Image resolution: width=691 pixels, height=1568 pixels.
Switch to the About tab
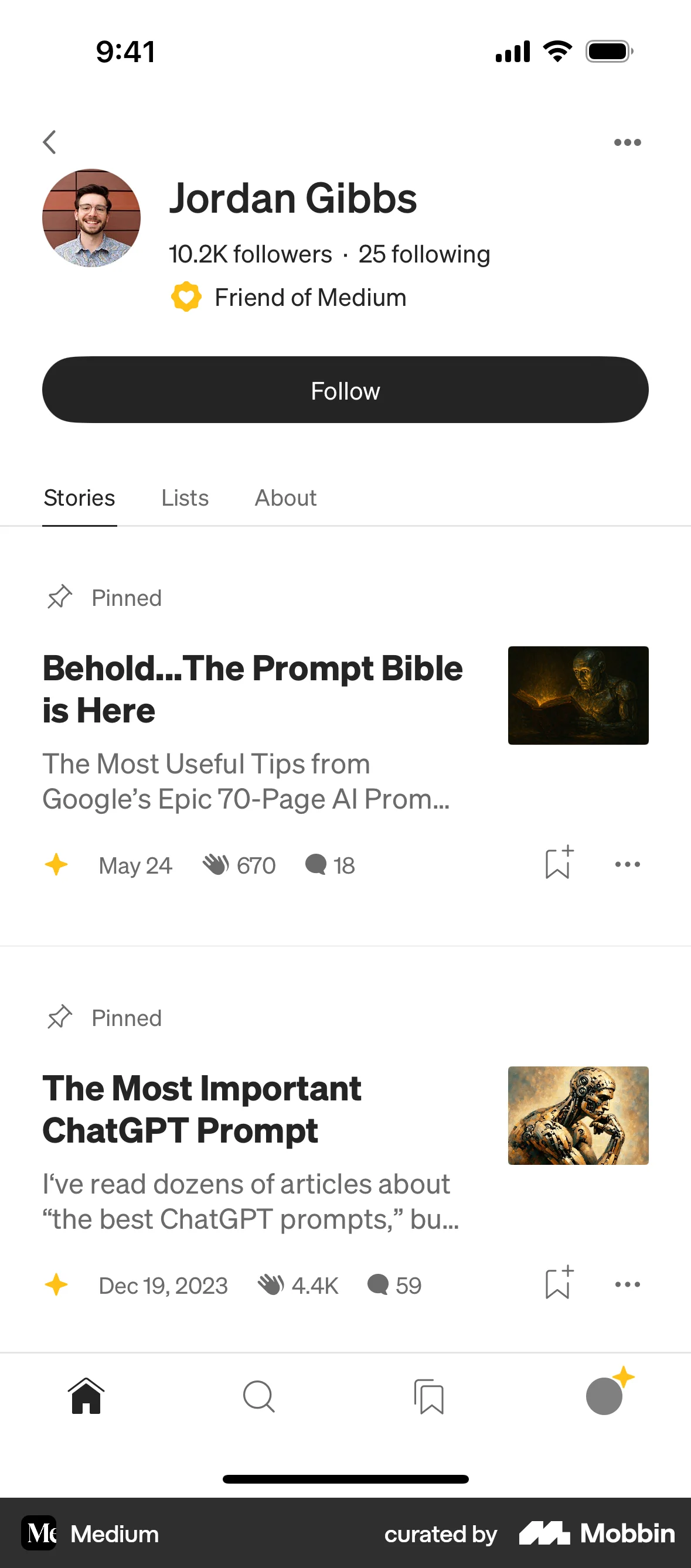click(285, 498)
